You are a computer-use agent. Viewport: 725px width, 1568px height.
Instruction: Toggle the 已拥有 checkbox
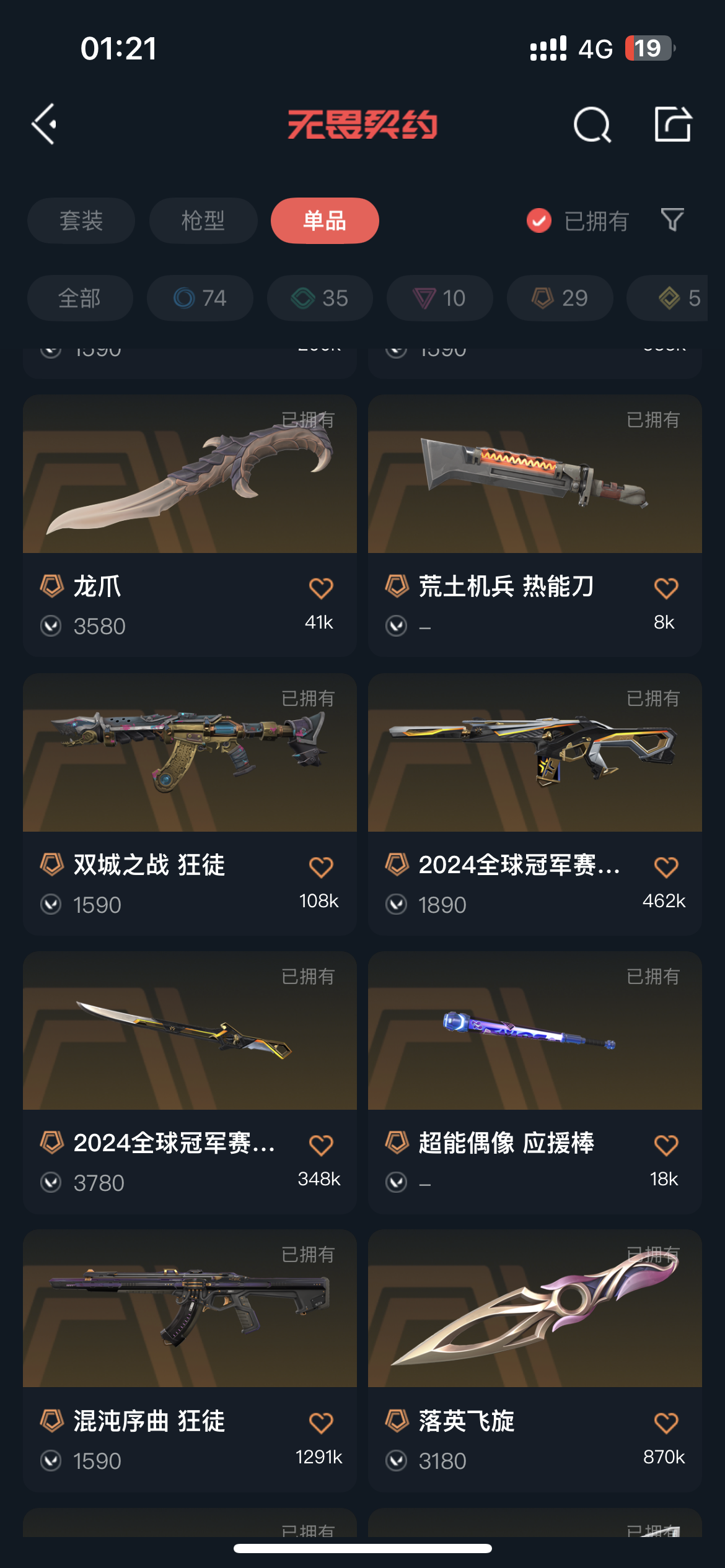pyautogui.click(x=539, y=220)
